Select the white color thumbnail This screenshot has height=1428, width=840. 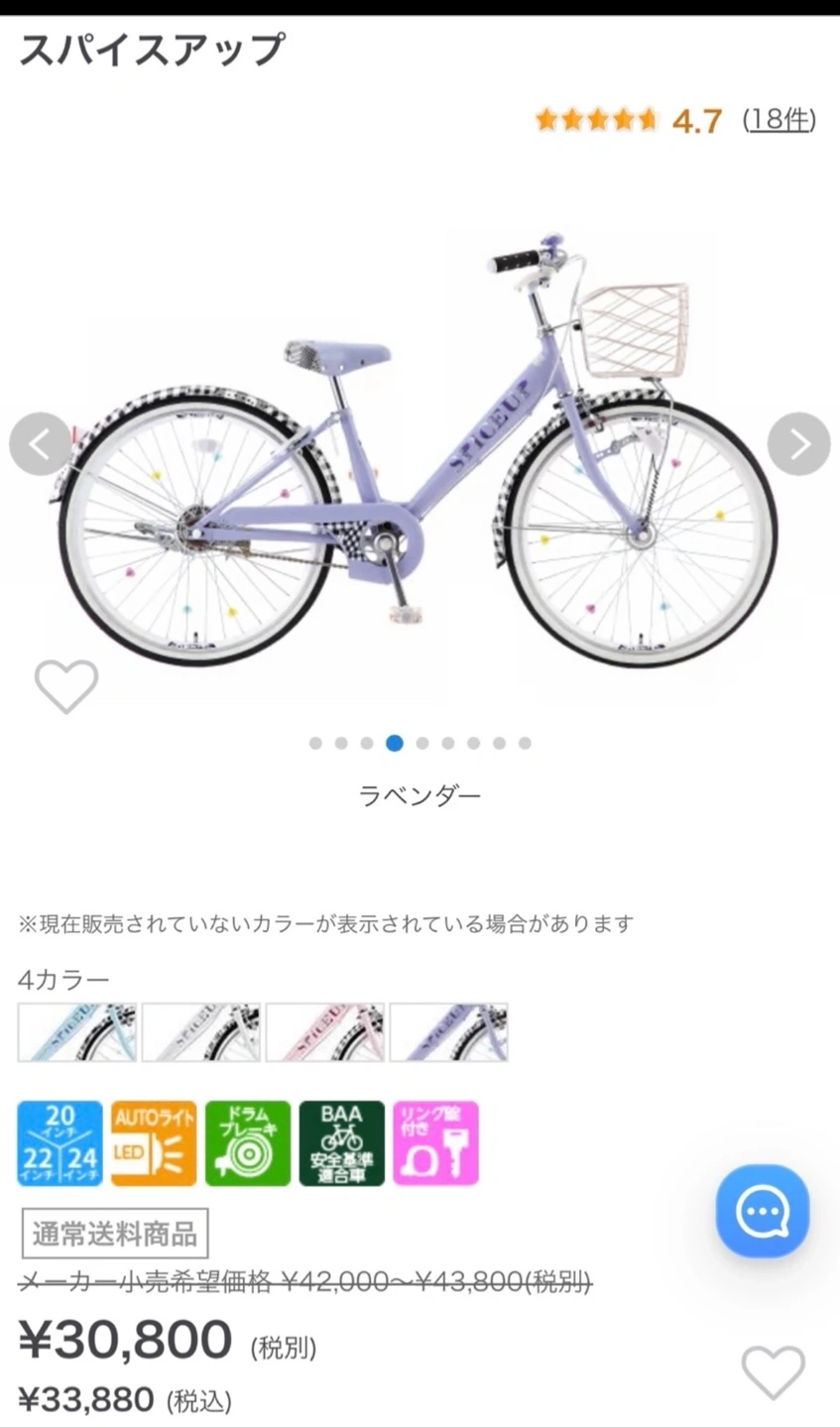pos(201,1032)
